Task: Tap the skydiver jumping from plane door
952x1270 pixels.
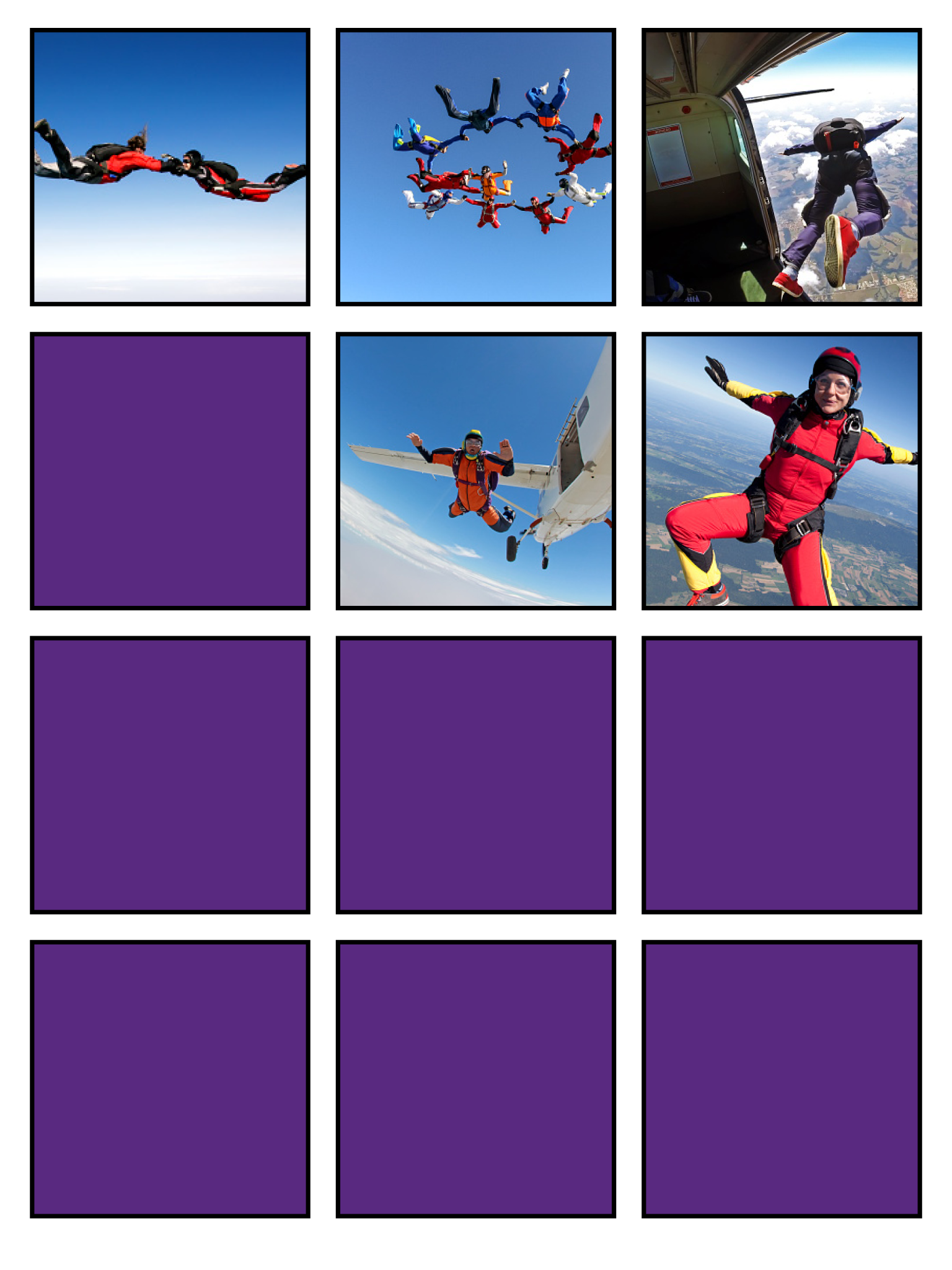Action: click(781, 167)
